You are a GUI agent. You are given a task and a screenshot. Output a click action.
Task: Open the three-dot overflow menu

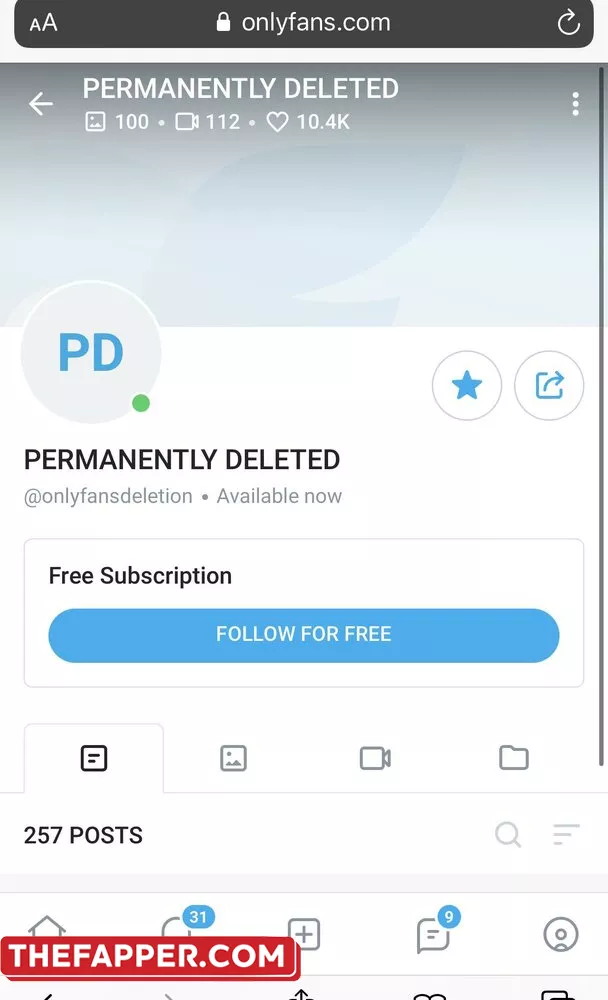click(575, 104)
